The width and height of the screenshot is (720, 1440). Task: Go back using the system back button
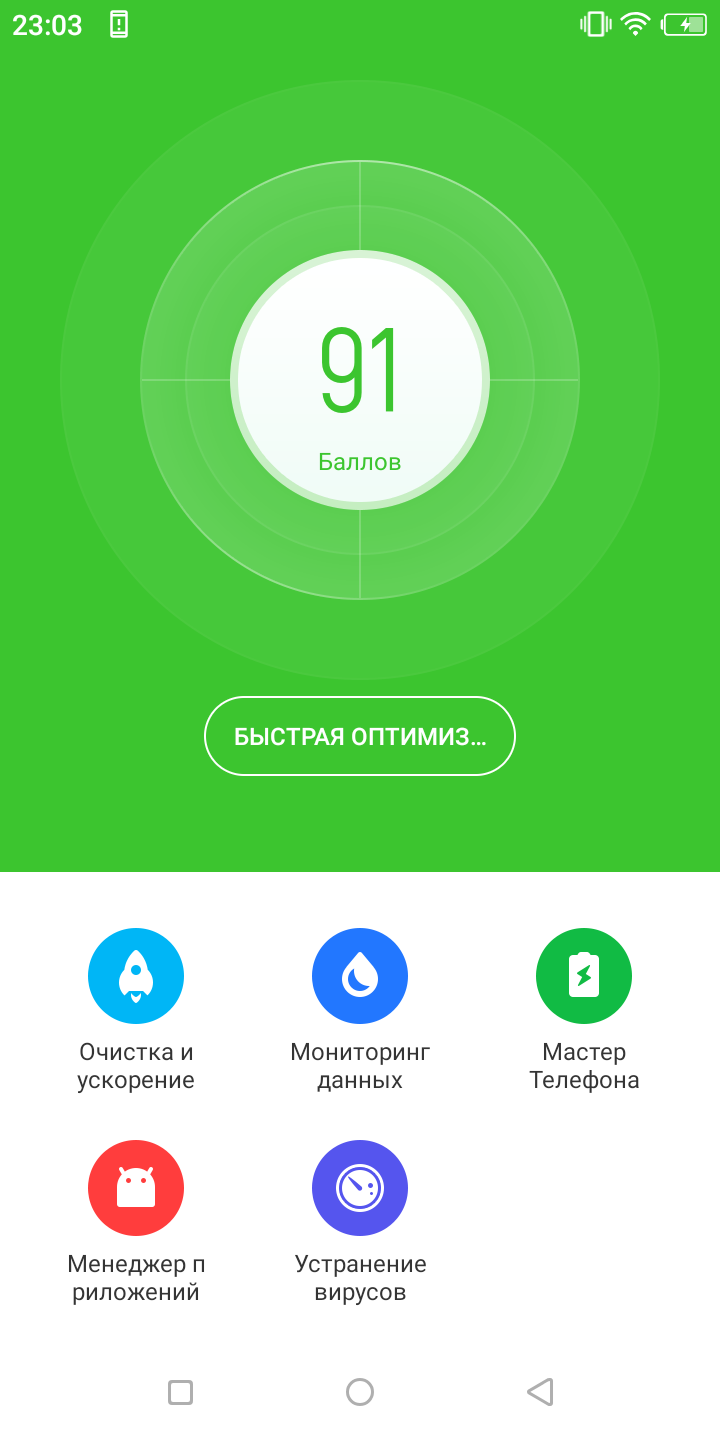click(540, 1392)
